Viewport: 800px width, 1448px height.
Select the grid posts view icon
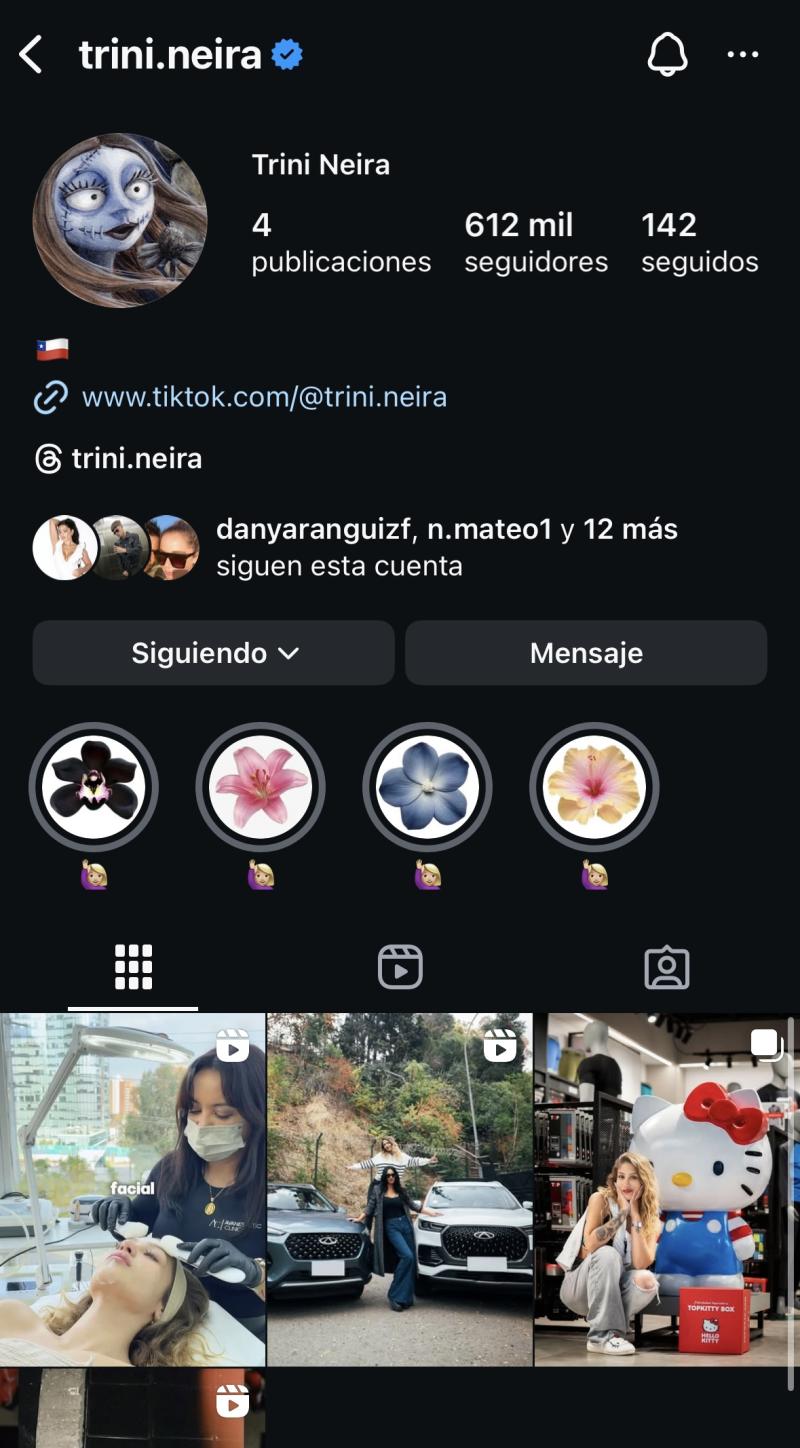pos(133,966)
